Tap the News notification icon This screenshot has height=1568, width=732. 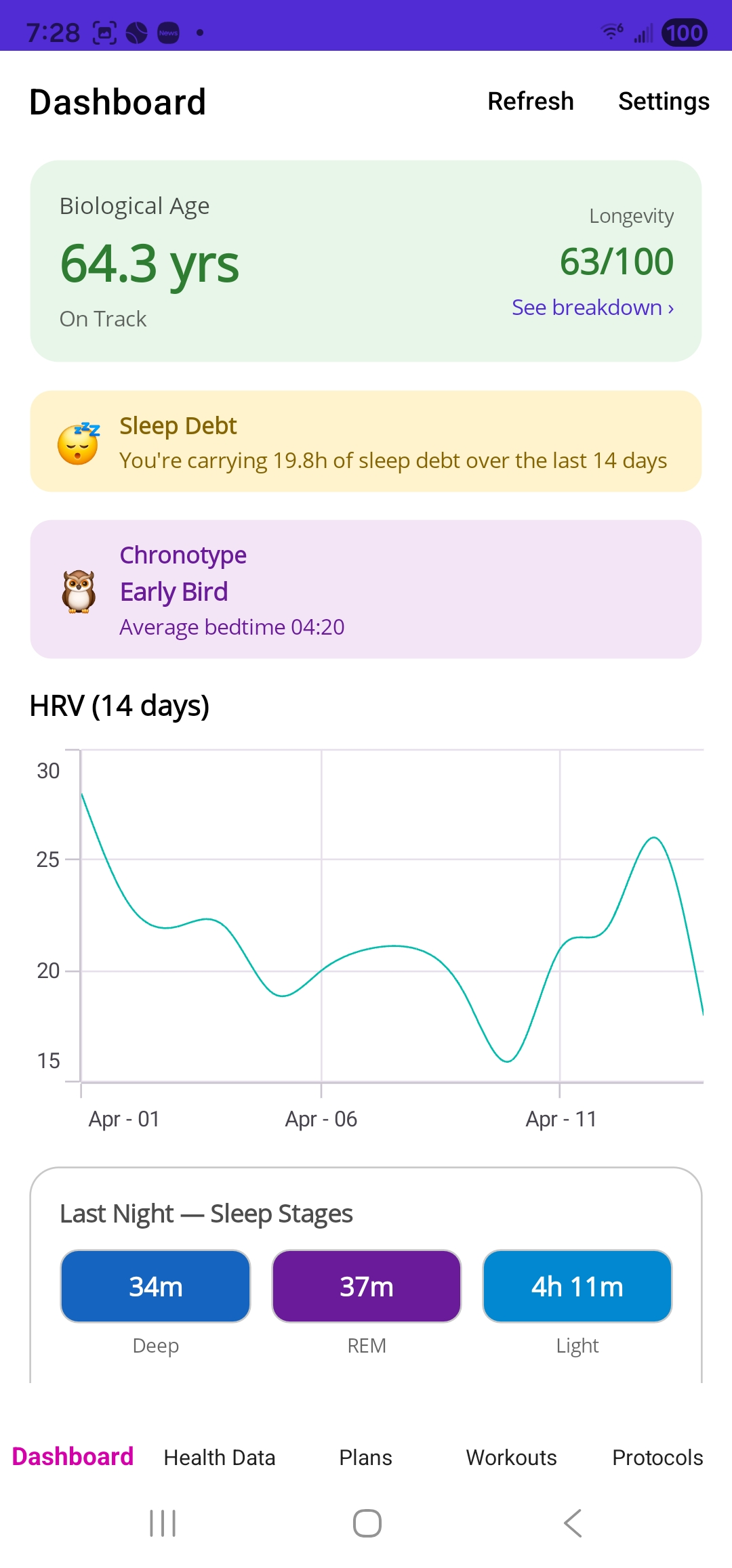[x=168, y=32]
